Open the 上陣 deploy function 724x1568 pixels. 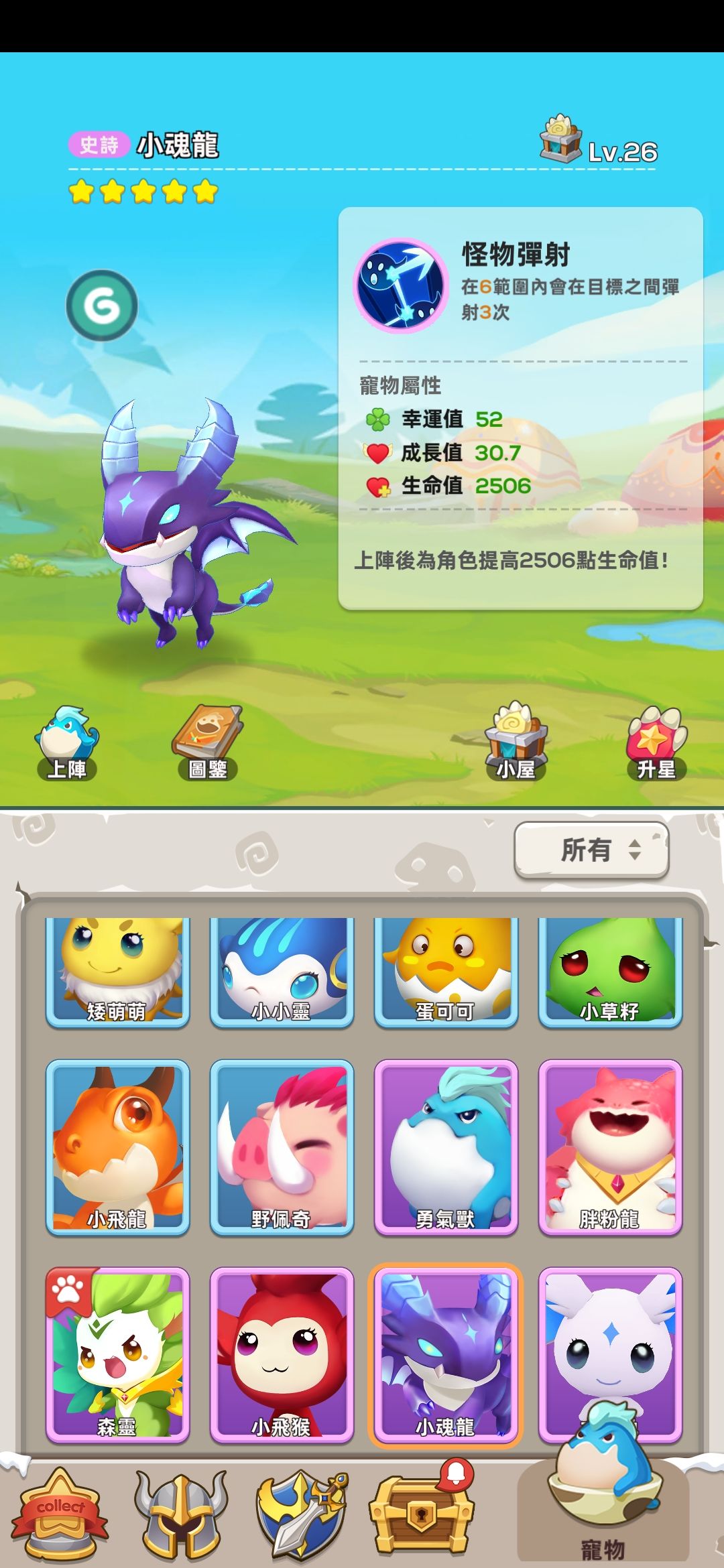click(67, 744)
